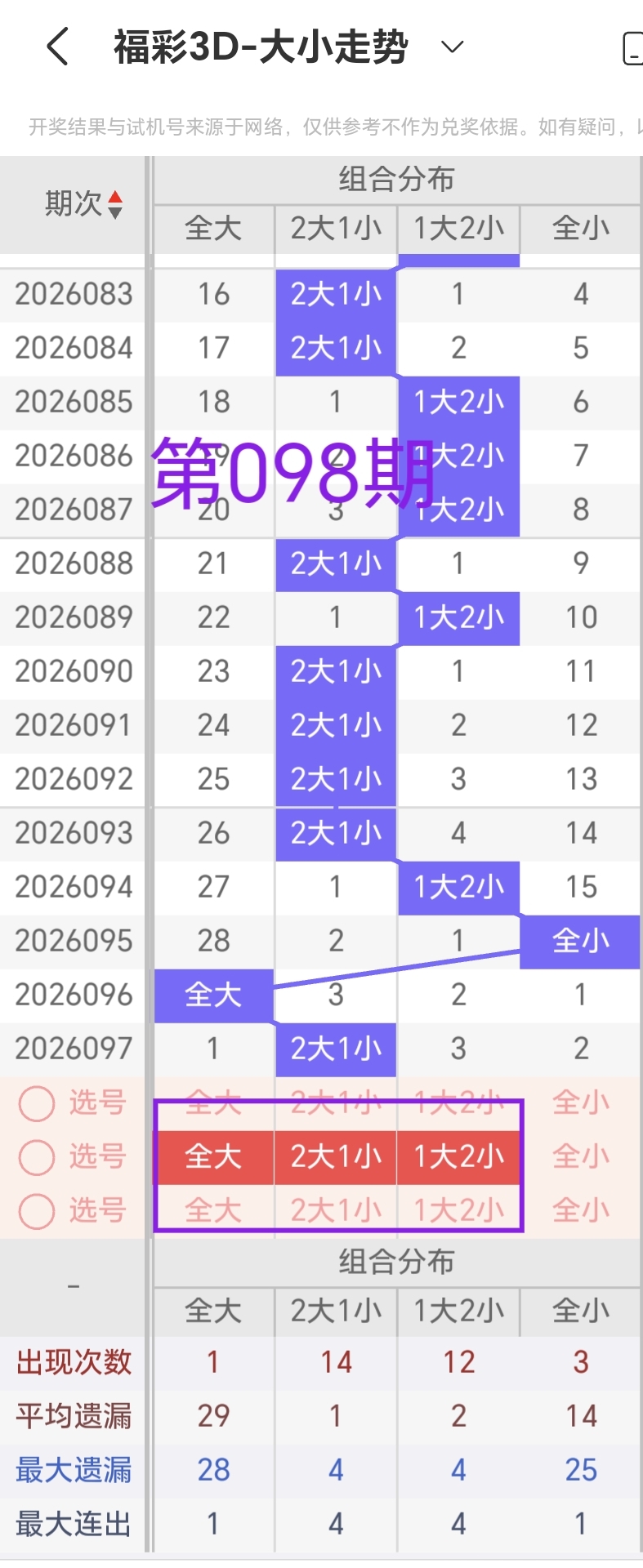Viewport: 643px width, 1568px height.
Task: Deselect 全大 in the bottom selection row
Action: (x=212, y=1210)
